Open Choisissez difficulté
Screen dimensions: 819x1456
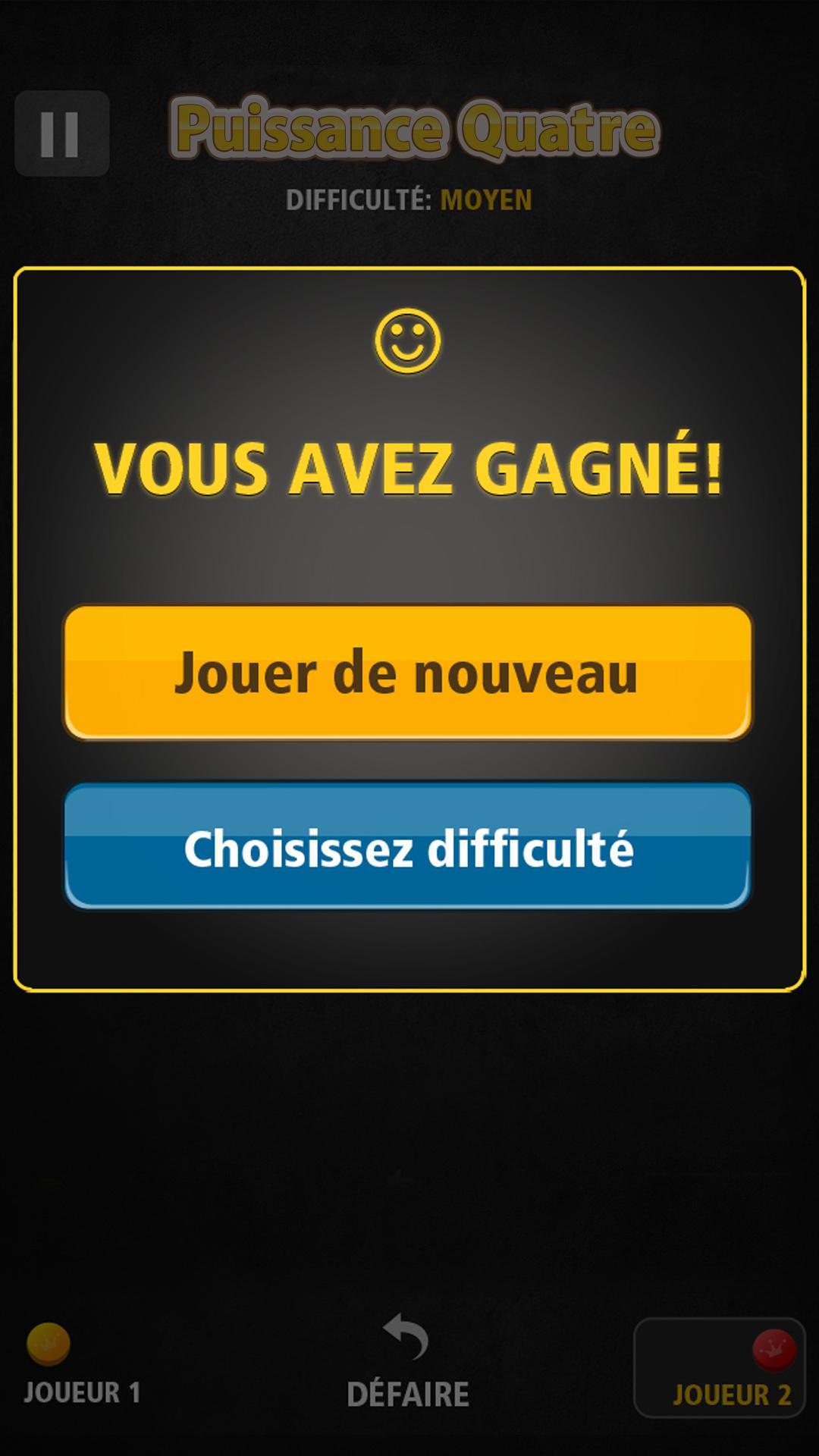pos(408,846)
